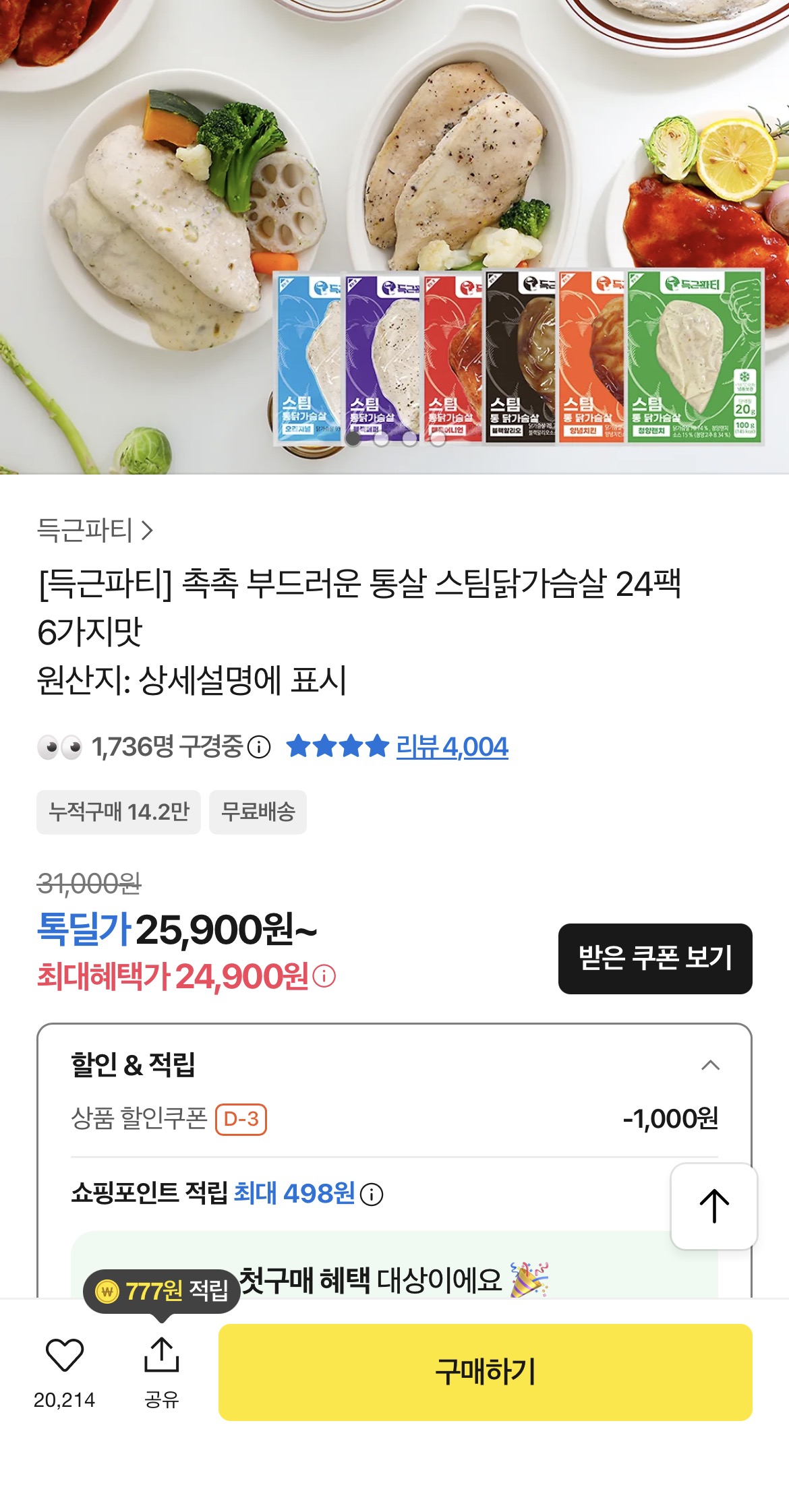789x1512 pixels.
Task: Collapse the 할인 & 적립 section
Action: pyautogui.click(x=710, y=1065)
